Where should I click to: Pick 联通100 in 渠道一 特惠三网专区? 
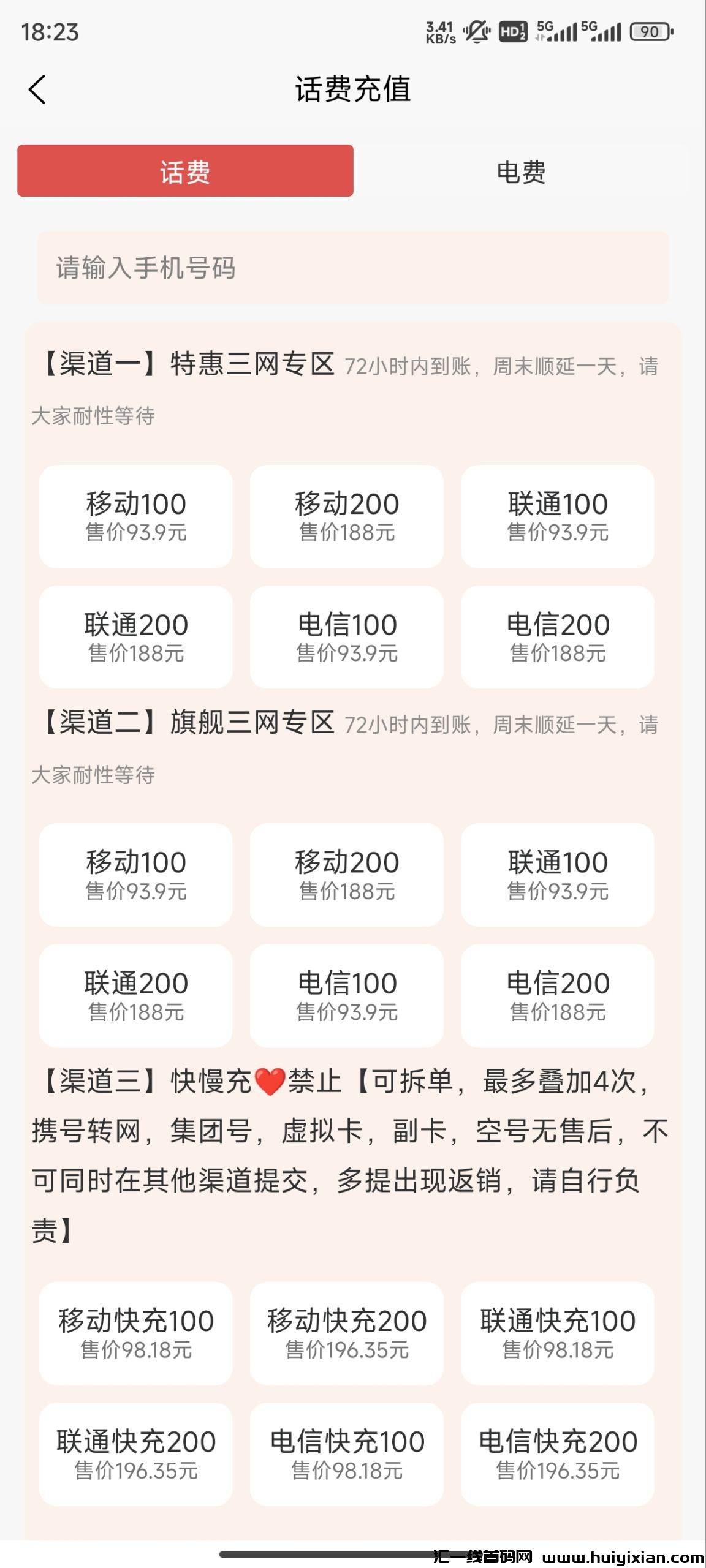pyautogui.click(x=558, y=516)
